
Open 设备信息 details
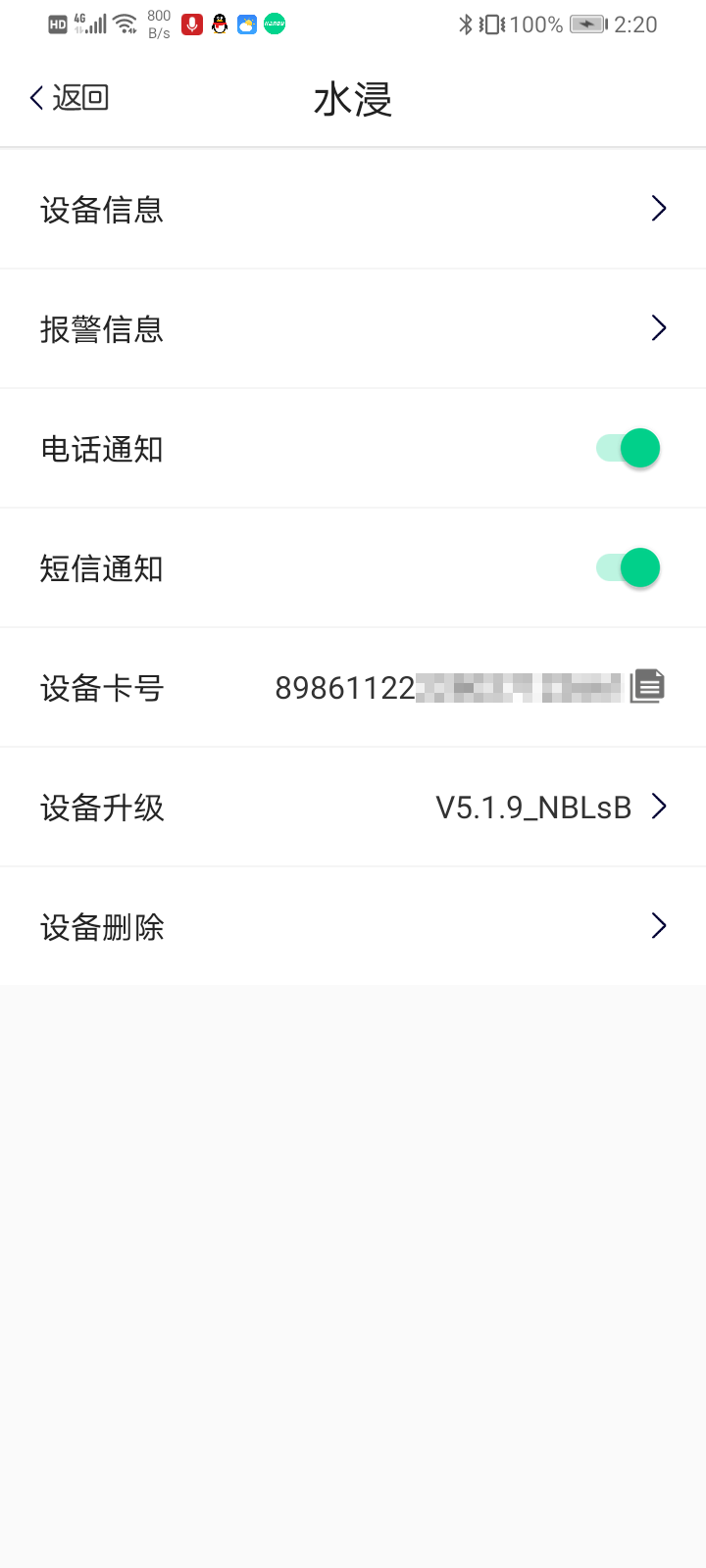(353, 210)
